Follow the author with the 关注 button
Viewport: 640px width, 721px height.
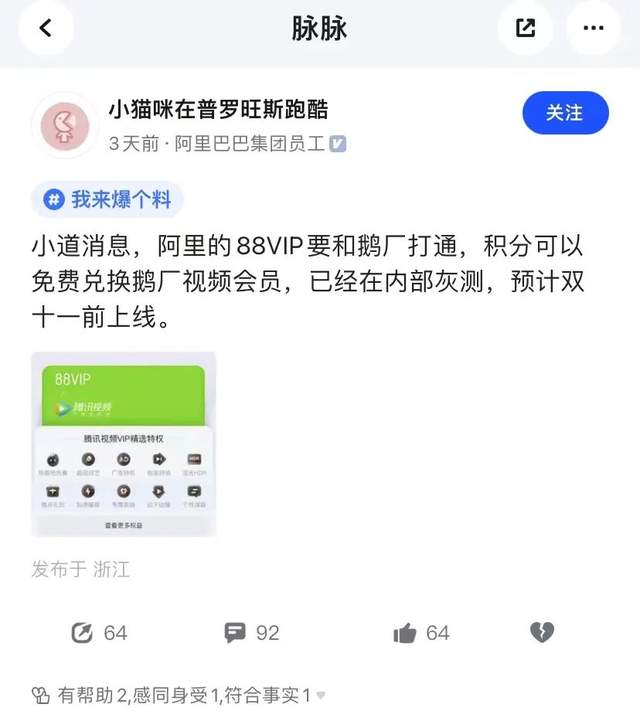point(565,113)
